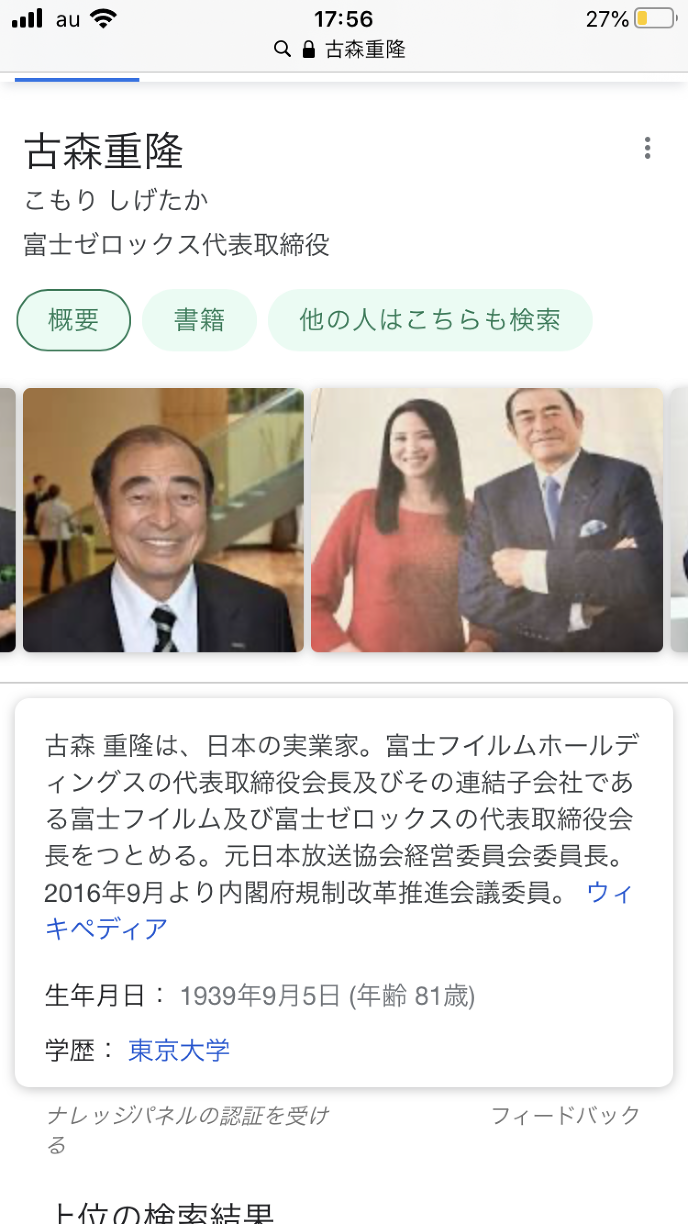Open the 東京大学 link

point(179,1050)
